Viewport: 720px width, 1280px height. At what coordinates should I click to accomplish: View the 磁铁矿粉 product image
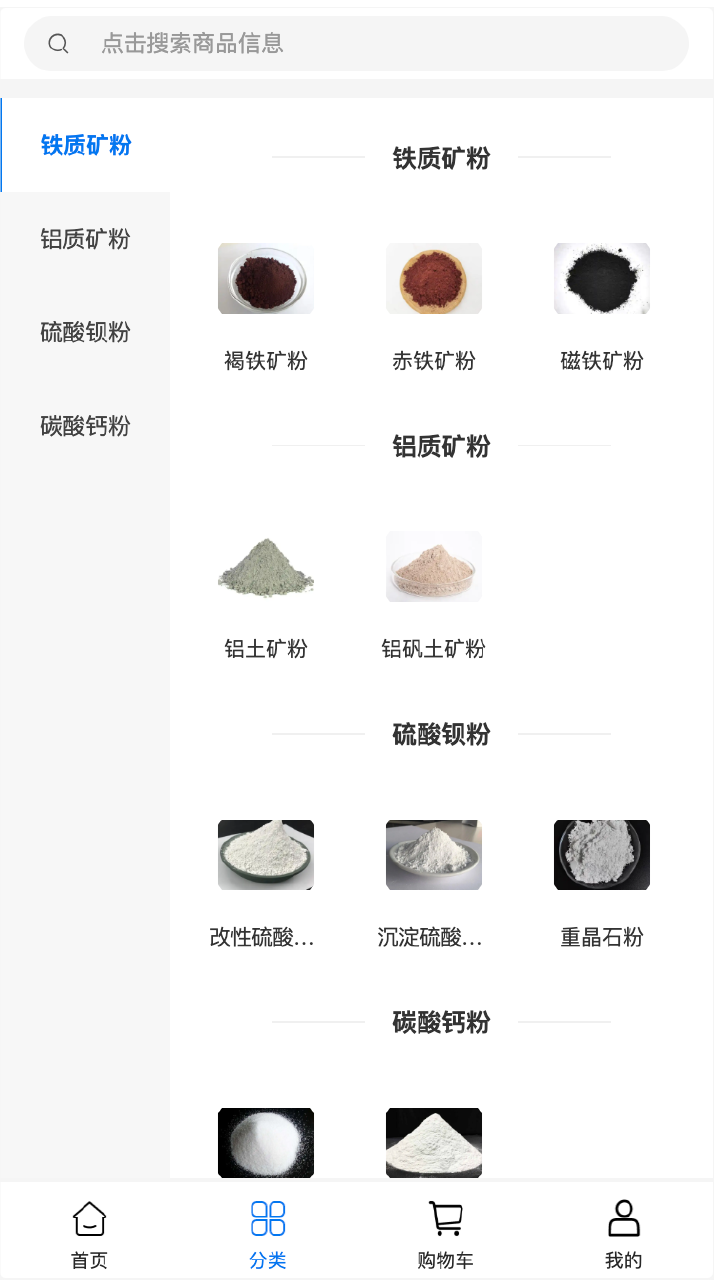point(601,278)
